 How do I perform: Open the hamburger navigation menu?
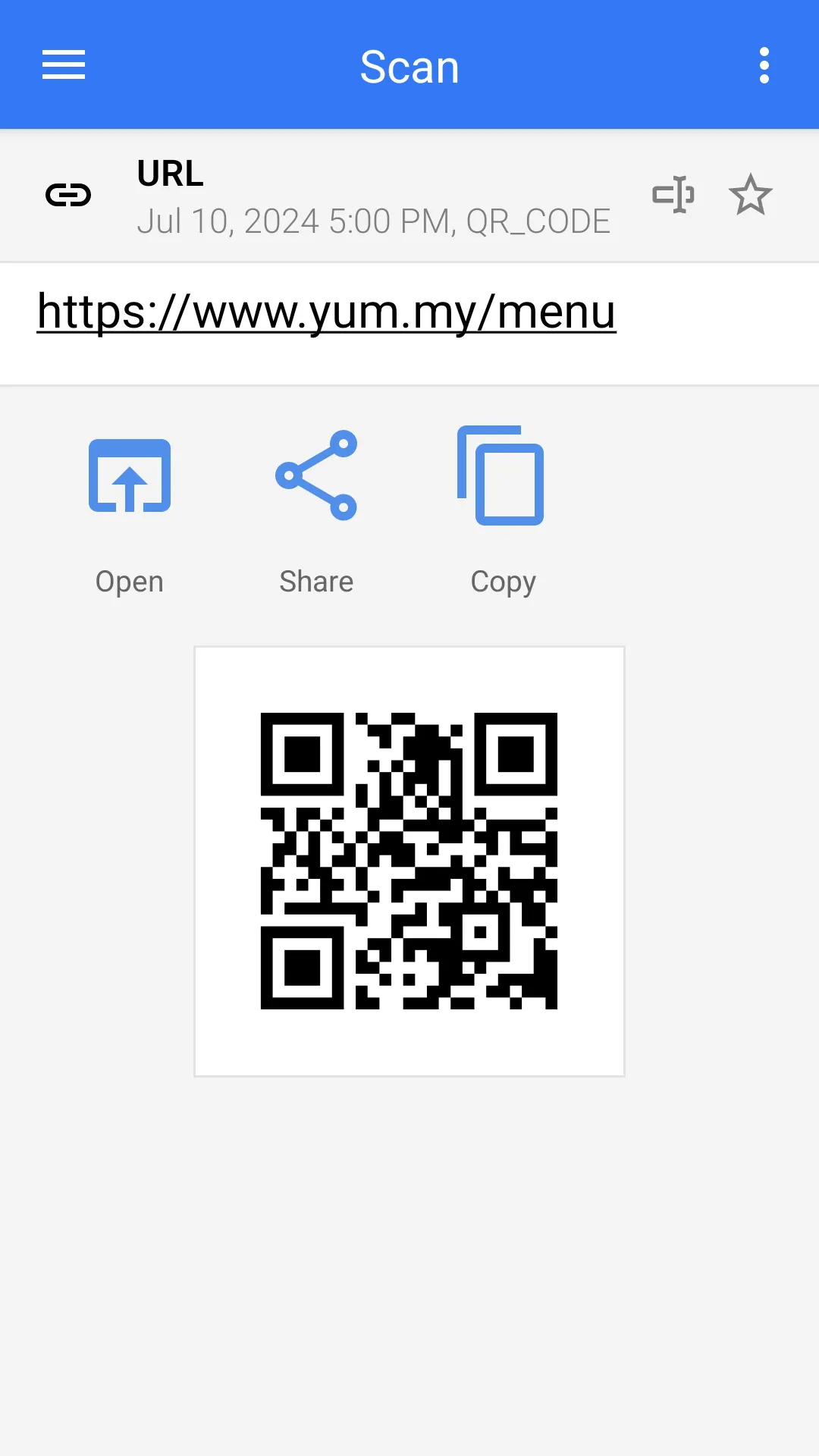point(64,65)
